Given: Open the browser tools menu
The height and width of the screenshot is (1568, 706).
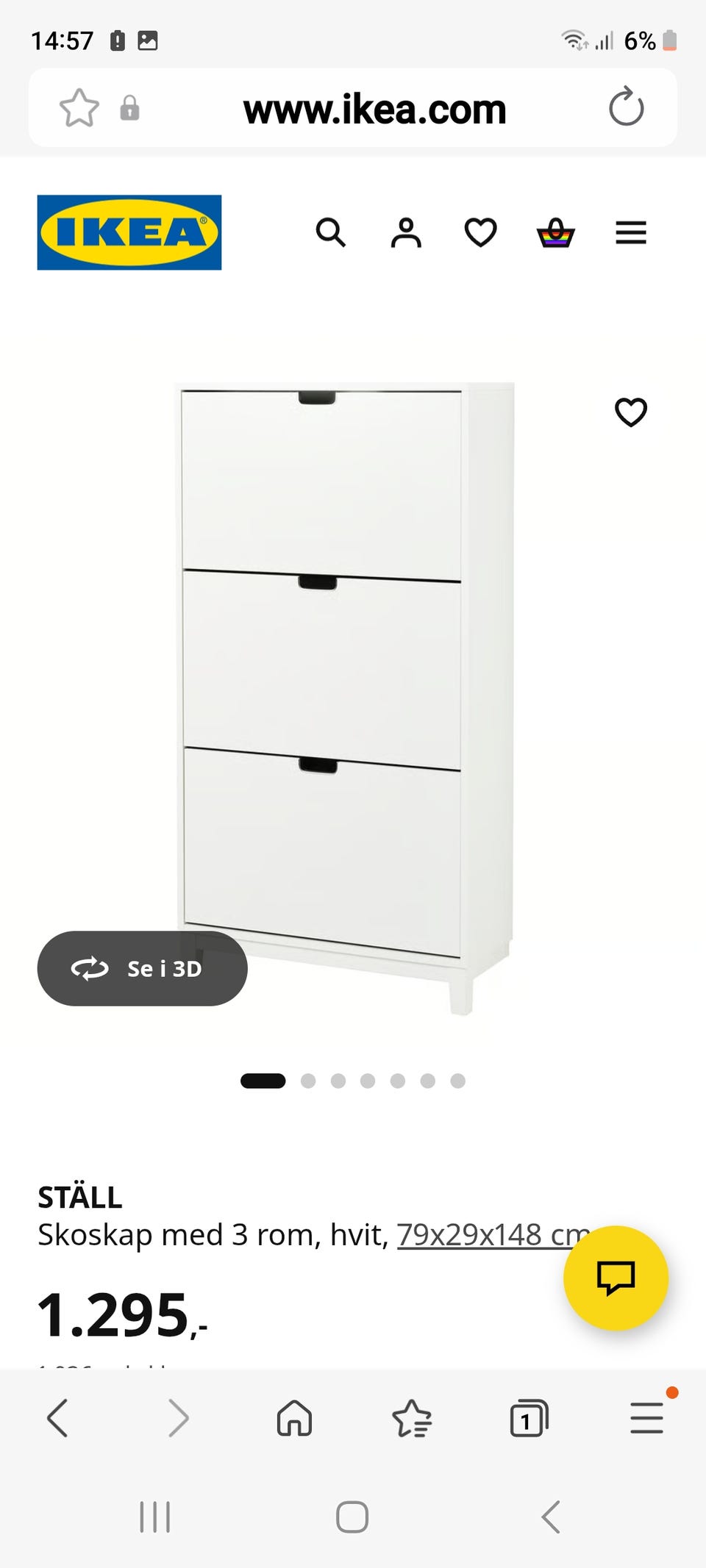Looking at the screenshot, I should tap(647, 1417).
